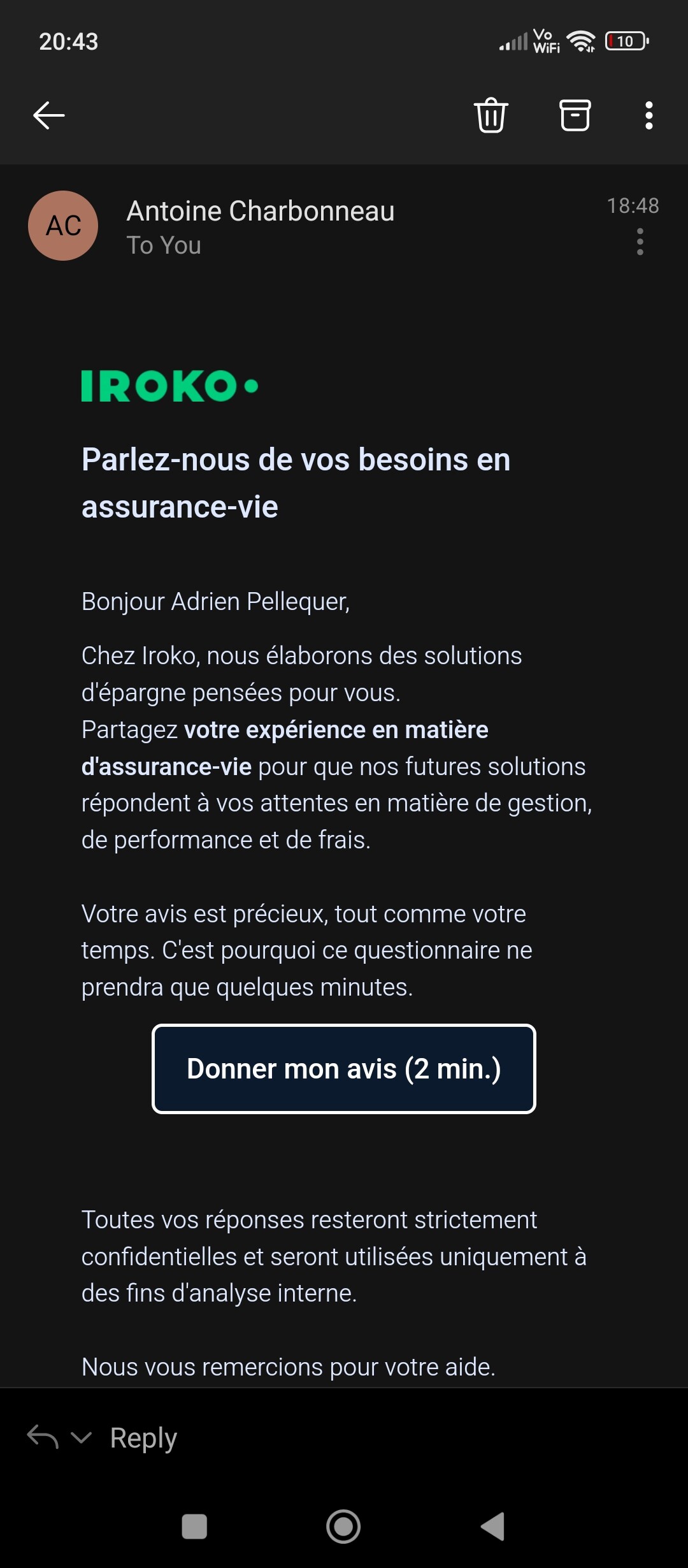Go to the home screen via navigation bar
This screenshot has width=688, height=1568.
[x=343, y=1527]
